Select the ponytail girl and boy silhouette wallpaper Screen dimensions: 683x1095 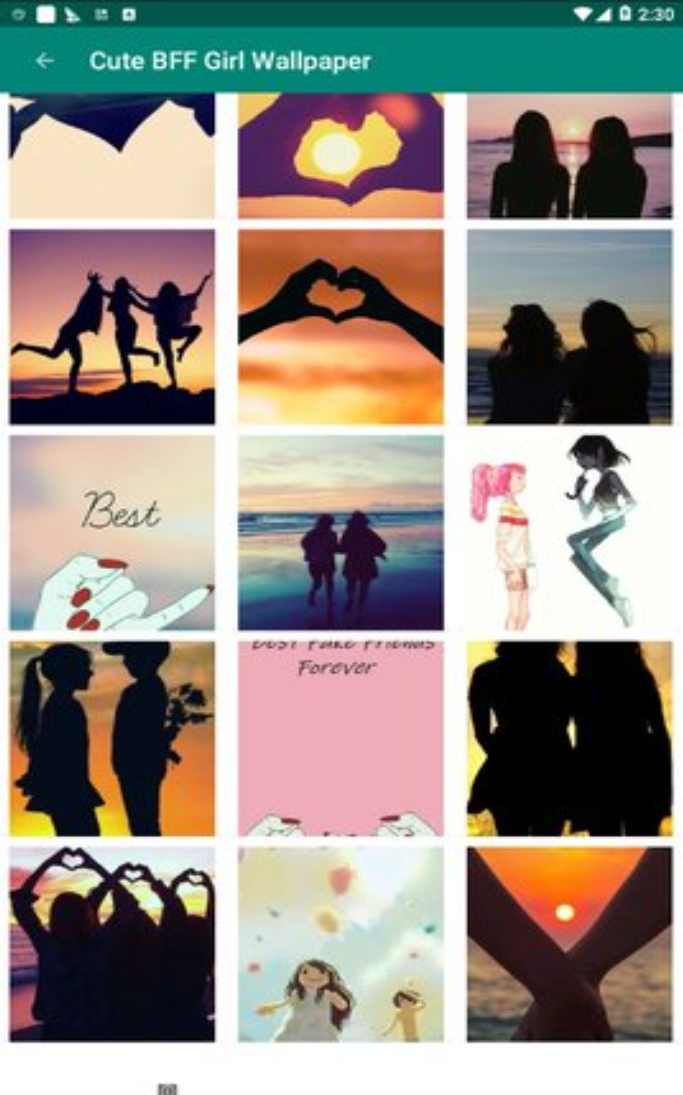click(112, 738)
